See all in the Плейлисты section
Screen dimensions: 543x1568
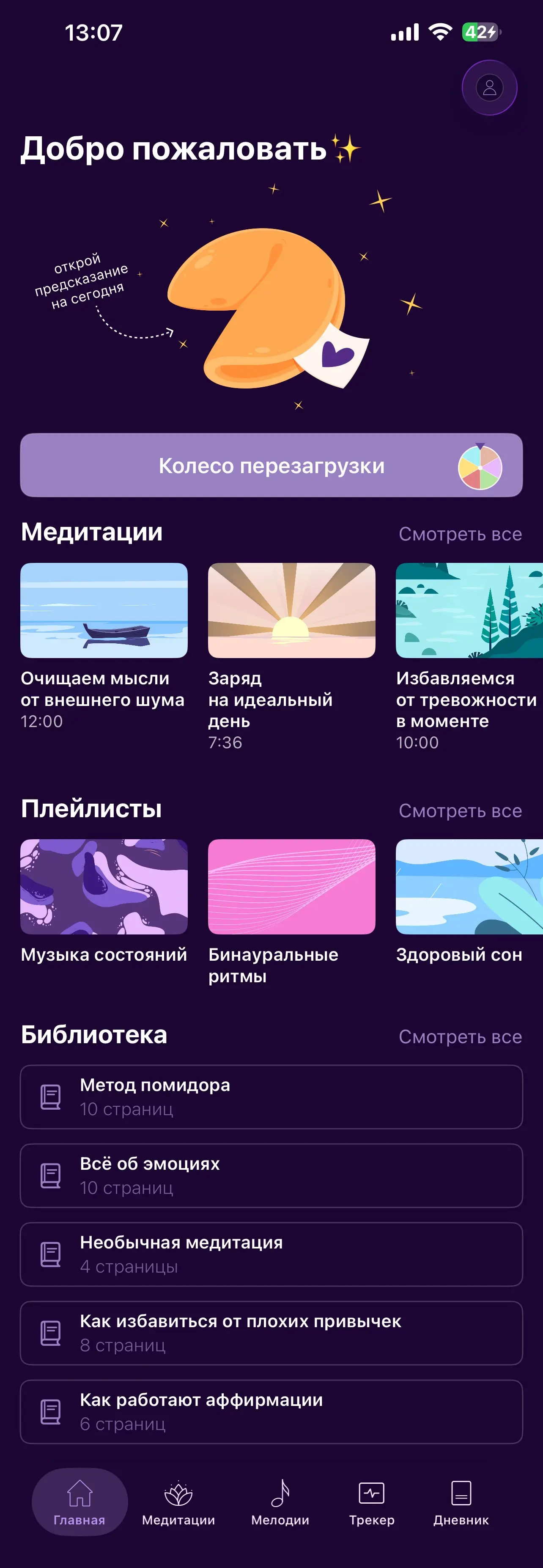point(460,811)
